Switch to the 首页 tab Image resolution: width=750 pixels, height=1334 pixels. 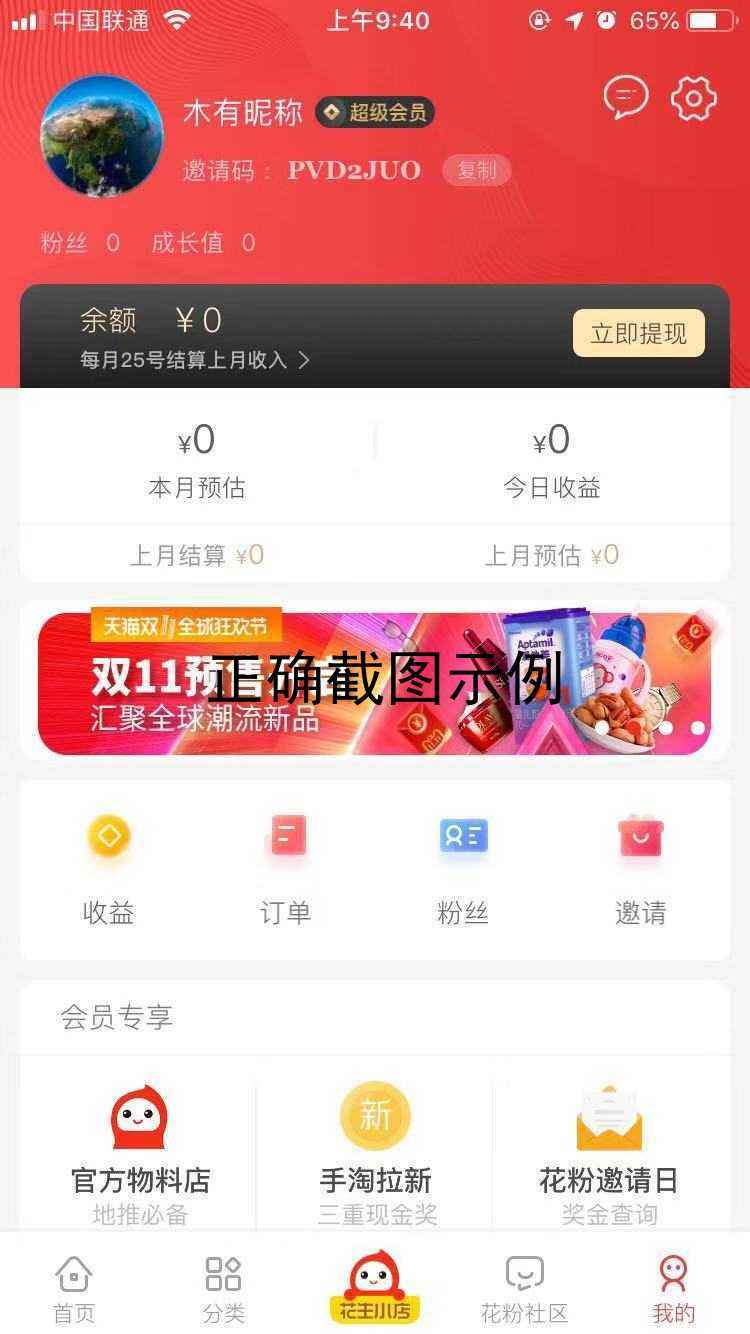74,1288
